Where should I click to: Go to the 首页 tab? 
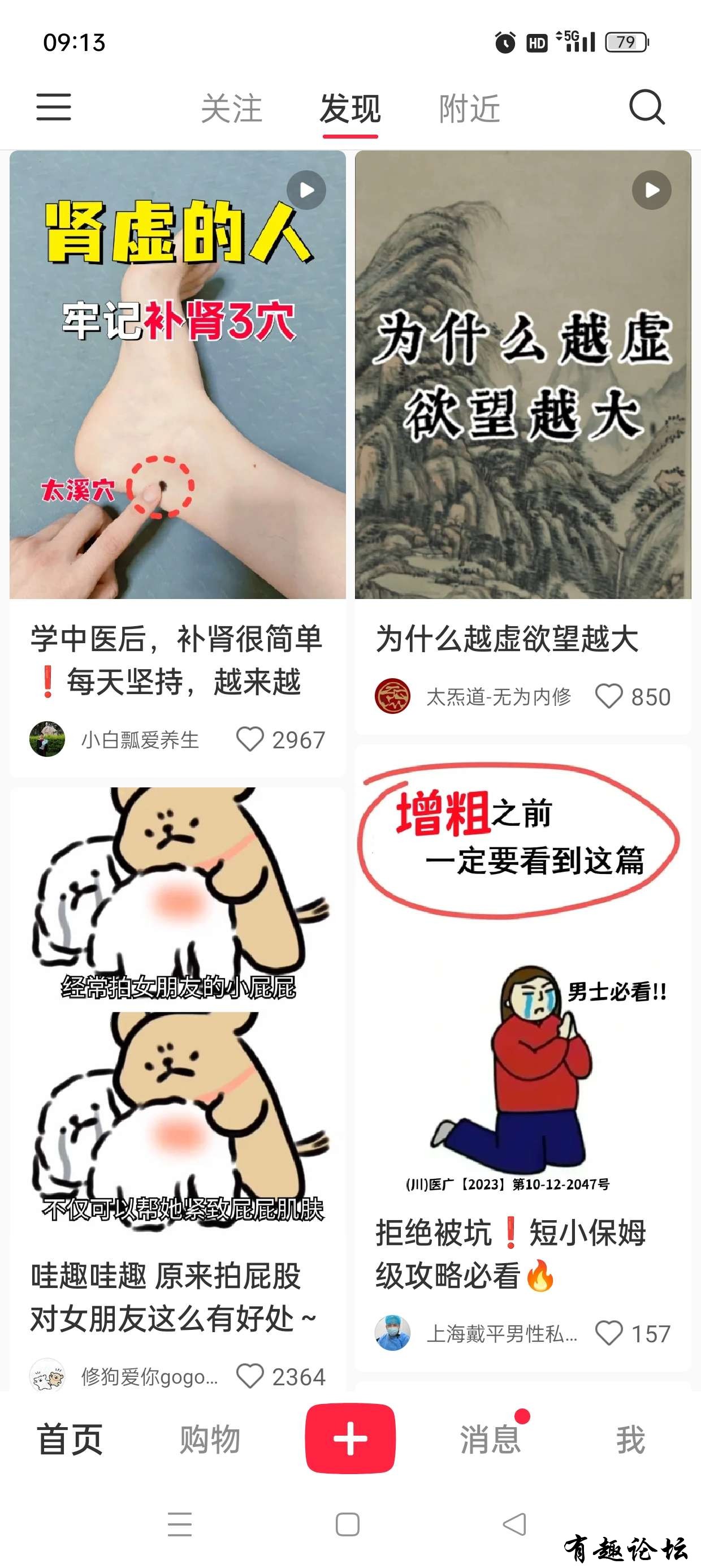tap(70, 1440)
